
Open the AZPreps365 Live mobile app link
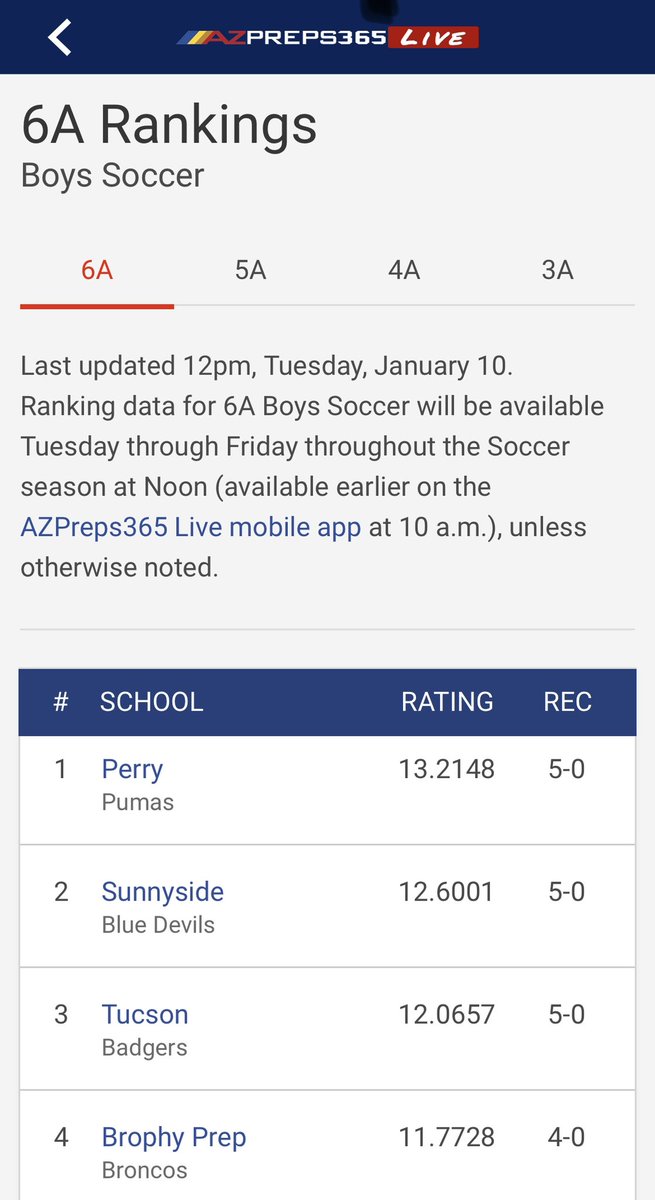(191, 527)
